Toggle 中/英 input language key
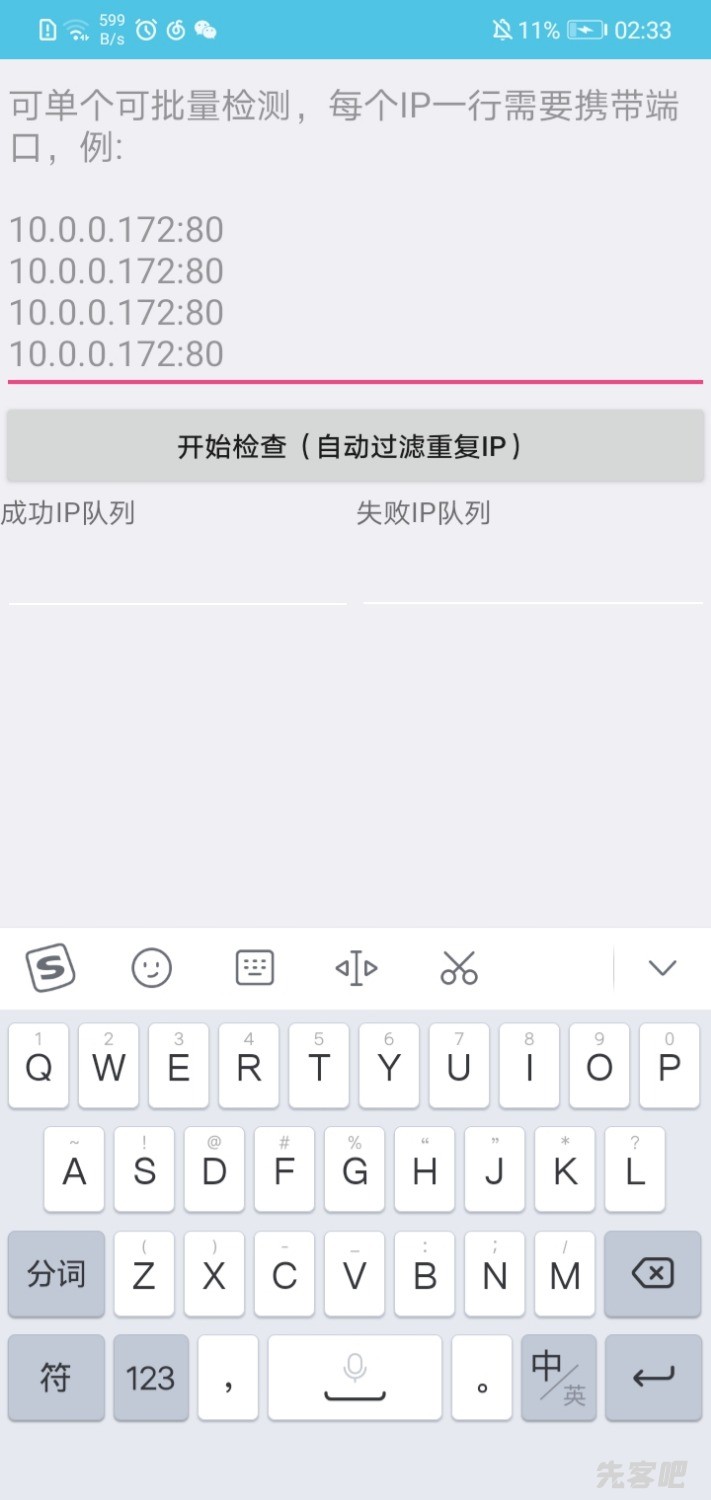 coord(558,1378)
